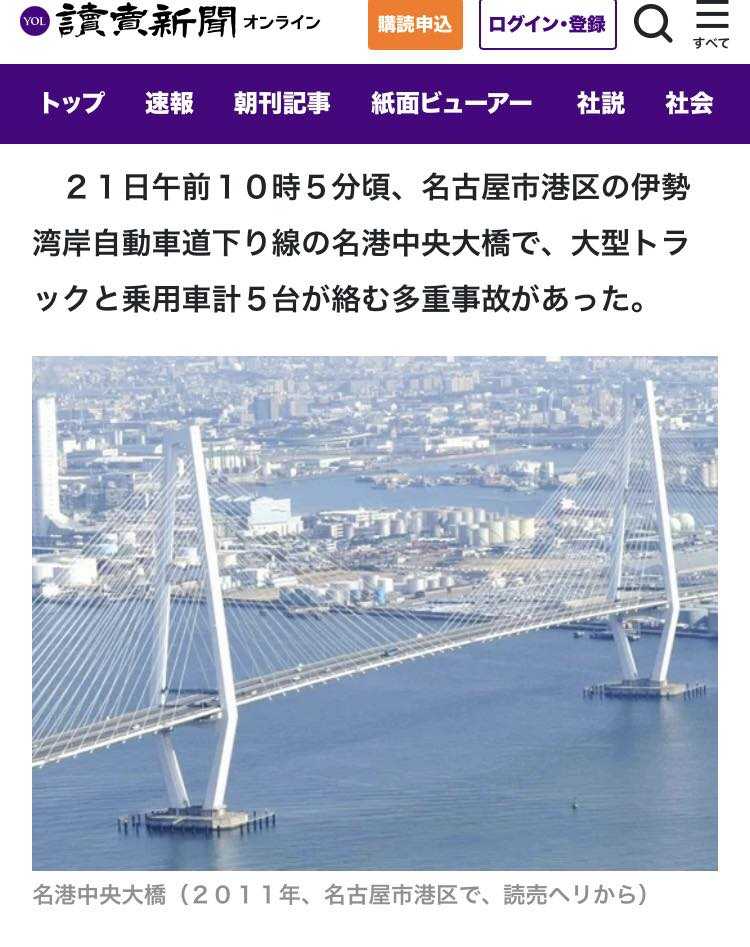Image resolution: width=750 pixels, height=947 pixels.
Task: Switch to the 速報 tab
Action: [x=169, y=103]
